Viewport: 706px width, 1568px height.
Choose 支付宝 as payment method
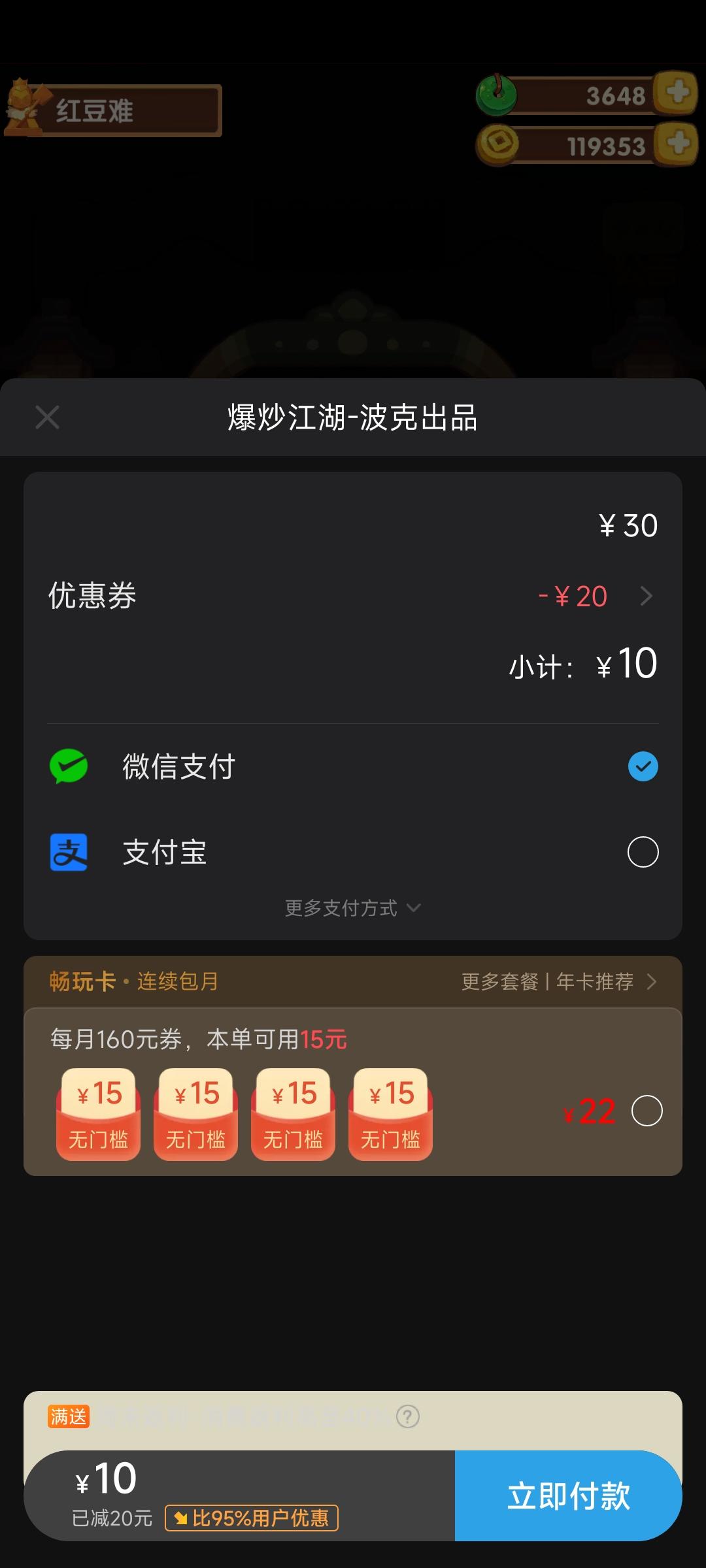click(643, 852)
